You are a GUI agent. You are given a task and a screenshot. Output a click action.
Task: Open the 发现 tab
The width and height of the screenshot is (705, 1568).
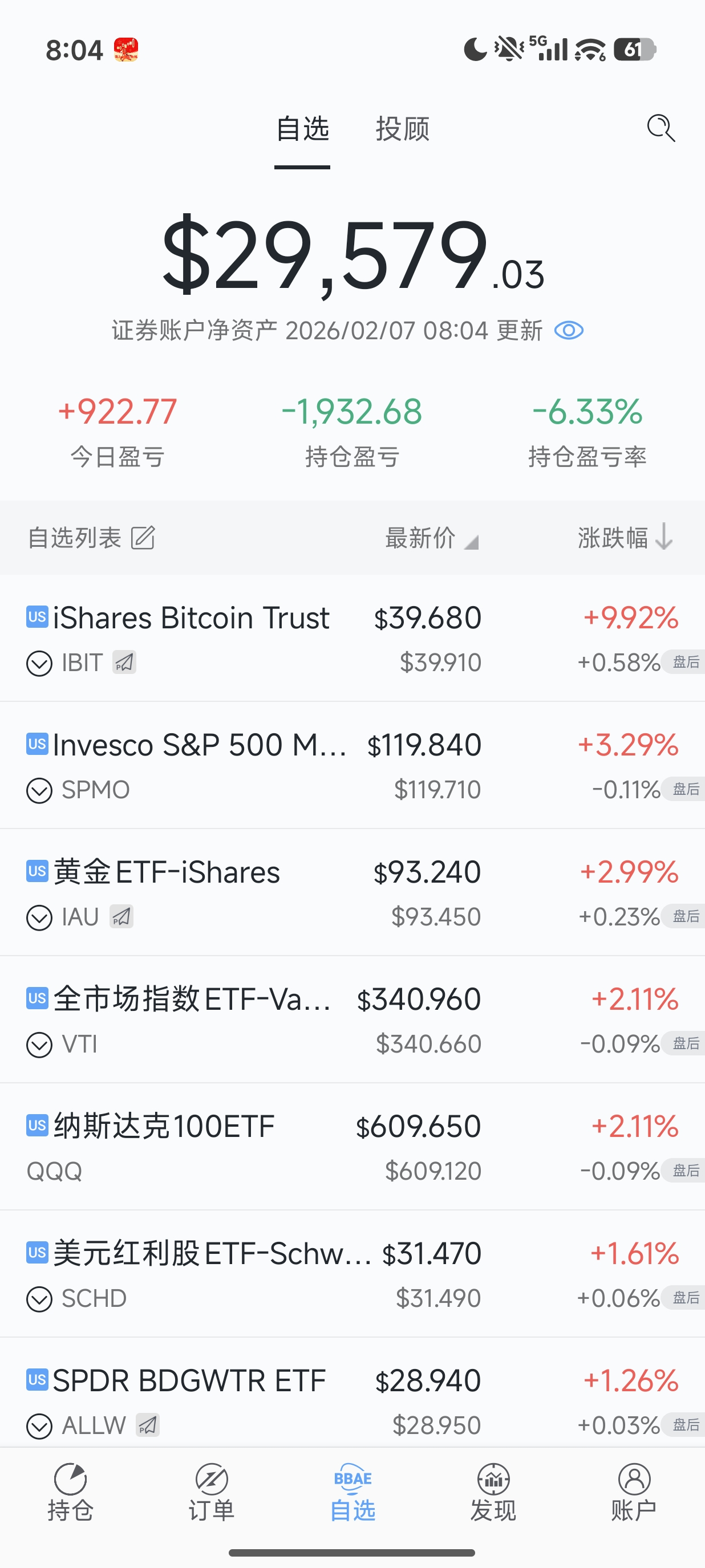click(493, 1493)
